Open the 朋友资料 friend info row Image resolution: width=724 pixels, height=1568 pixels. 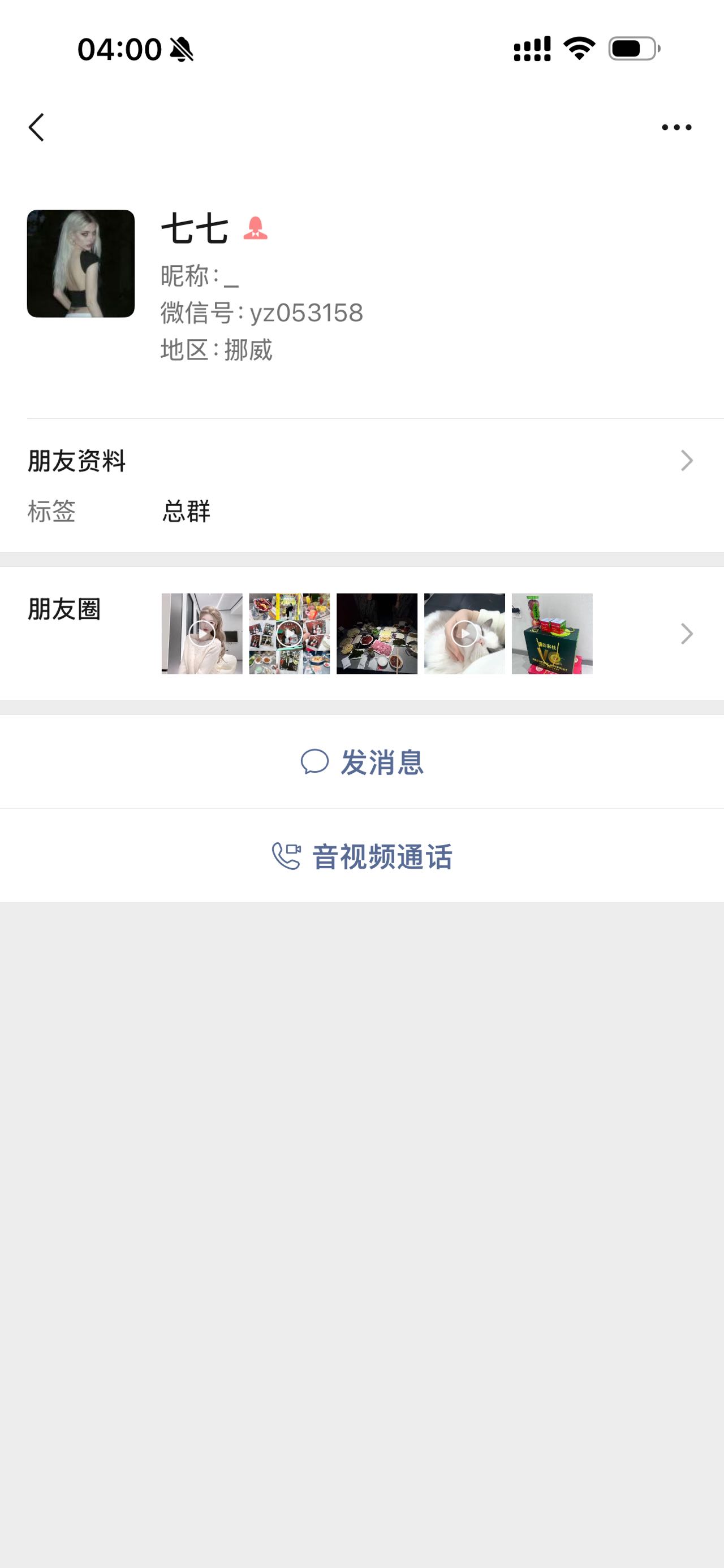tap(361, 461)
